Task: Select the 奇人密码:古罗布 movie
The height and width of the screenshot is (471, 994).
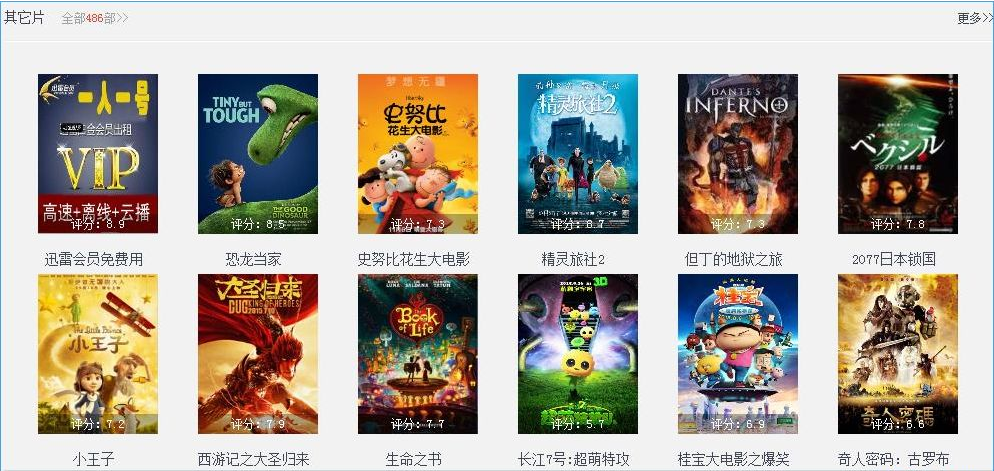Action: (898, 354)
